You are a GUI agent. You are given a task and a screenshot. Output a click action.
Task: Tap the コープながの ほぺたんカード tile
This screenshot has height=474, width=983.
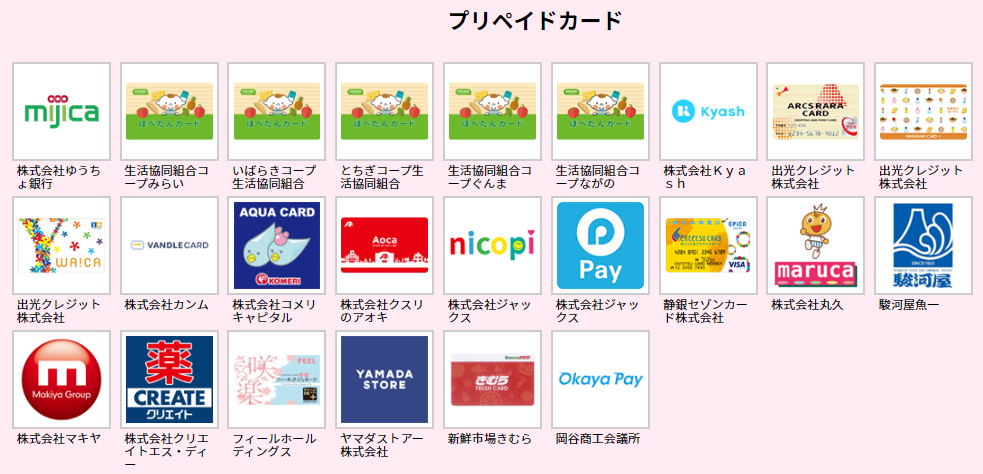point(600,111)
